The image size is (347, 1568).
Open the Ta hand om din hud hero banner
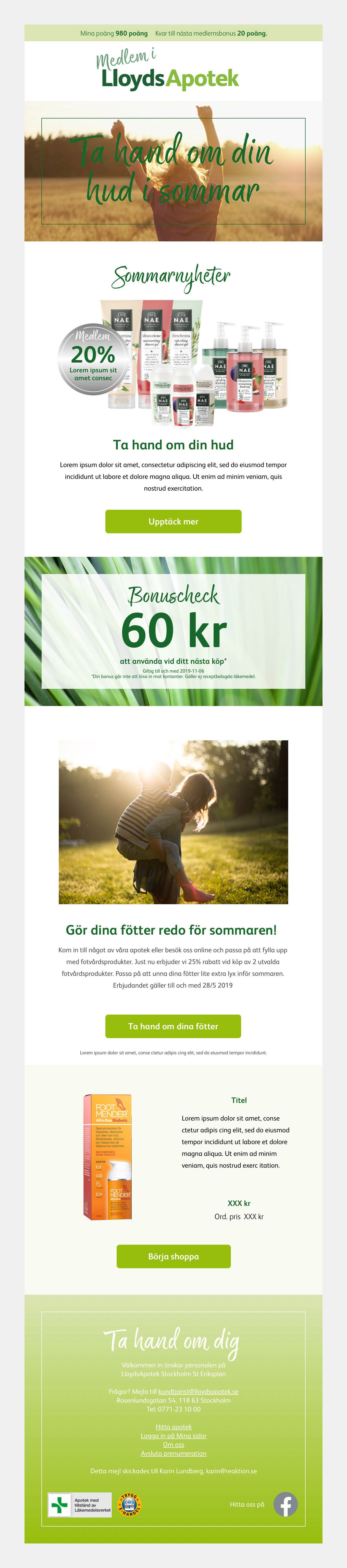coord(173,171)
